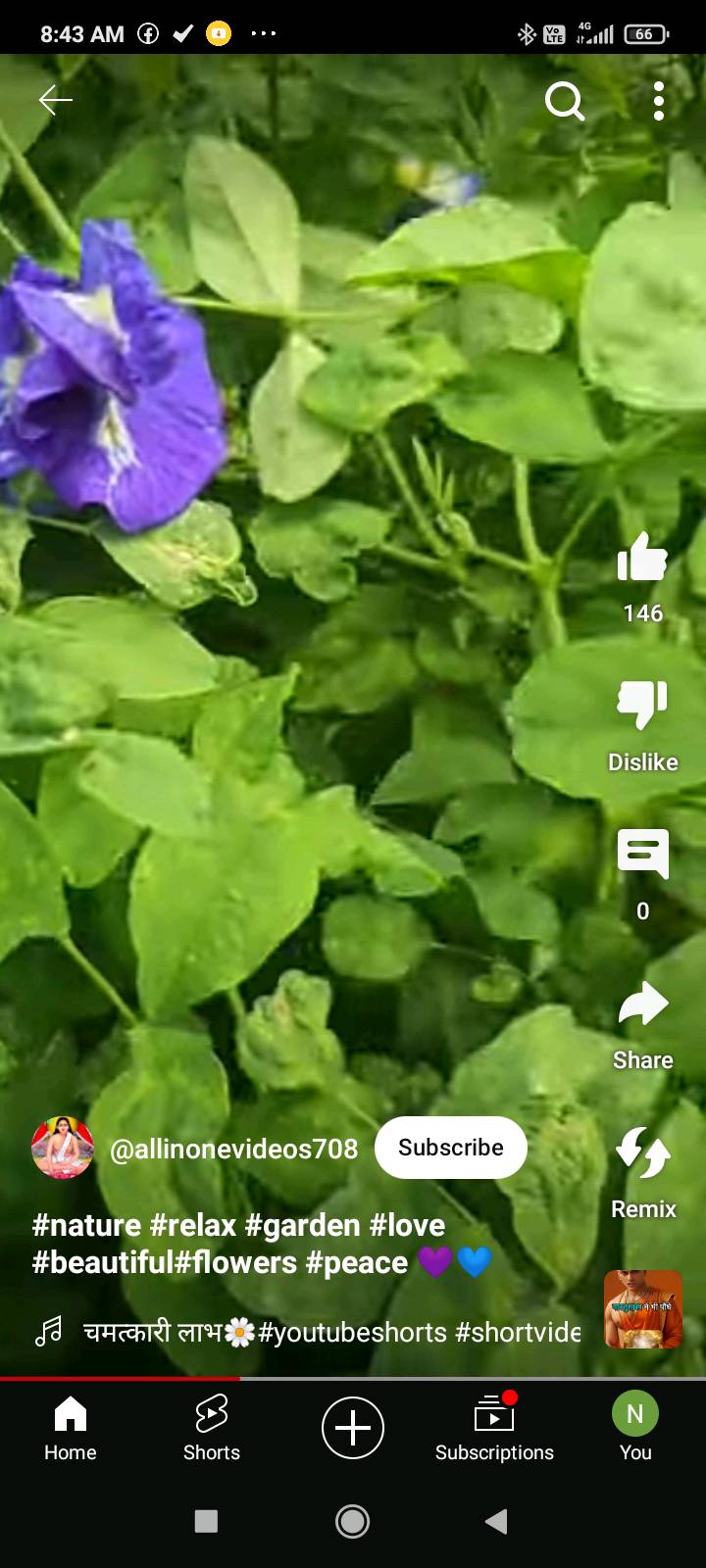
Task: Switch to the Home tab
Action: click(71, 1429)
